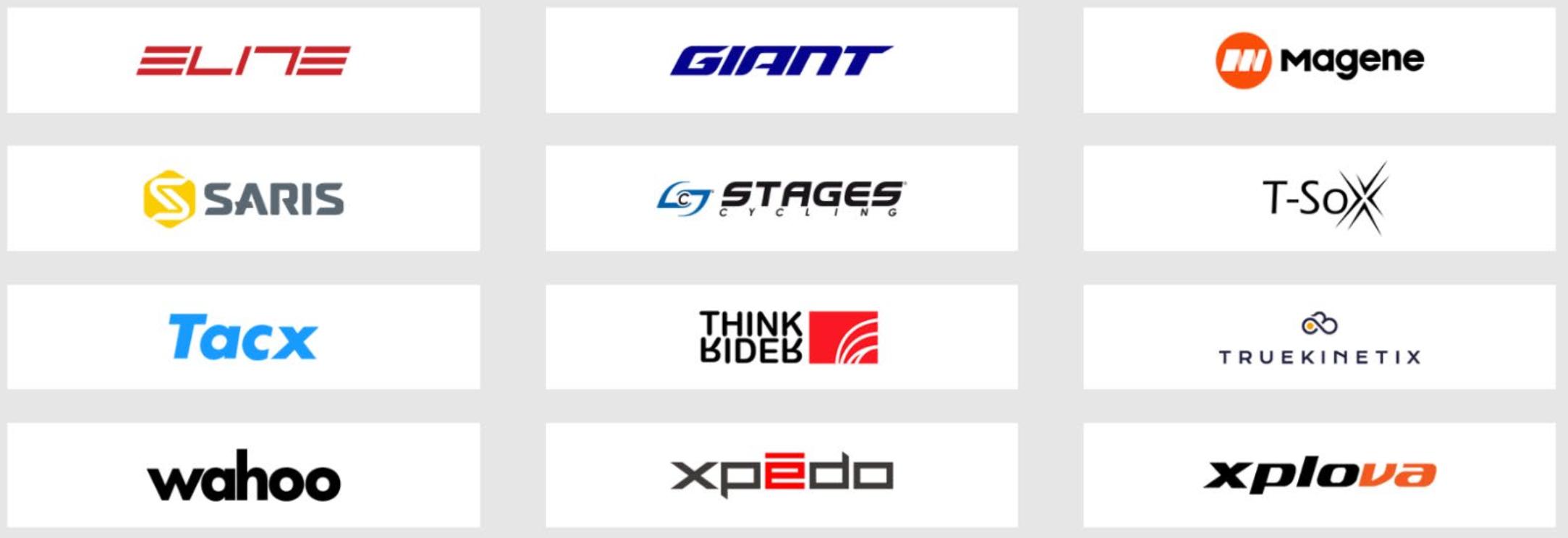Choose the Magene brand tile

(1319, 61)
